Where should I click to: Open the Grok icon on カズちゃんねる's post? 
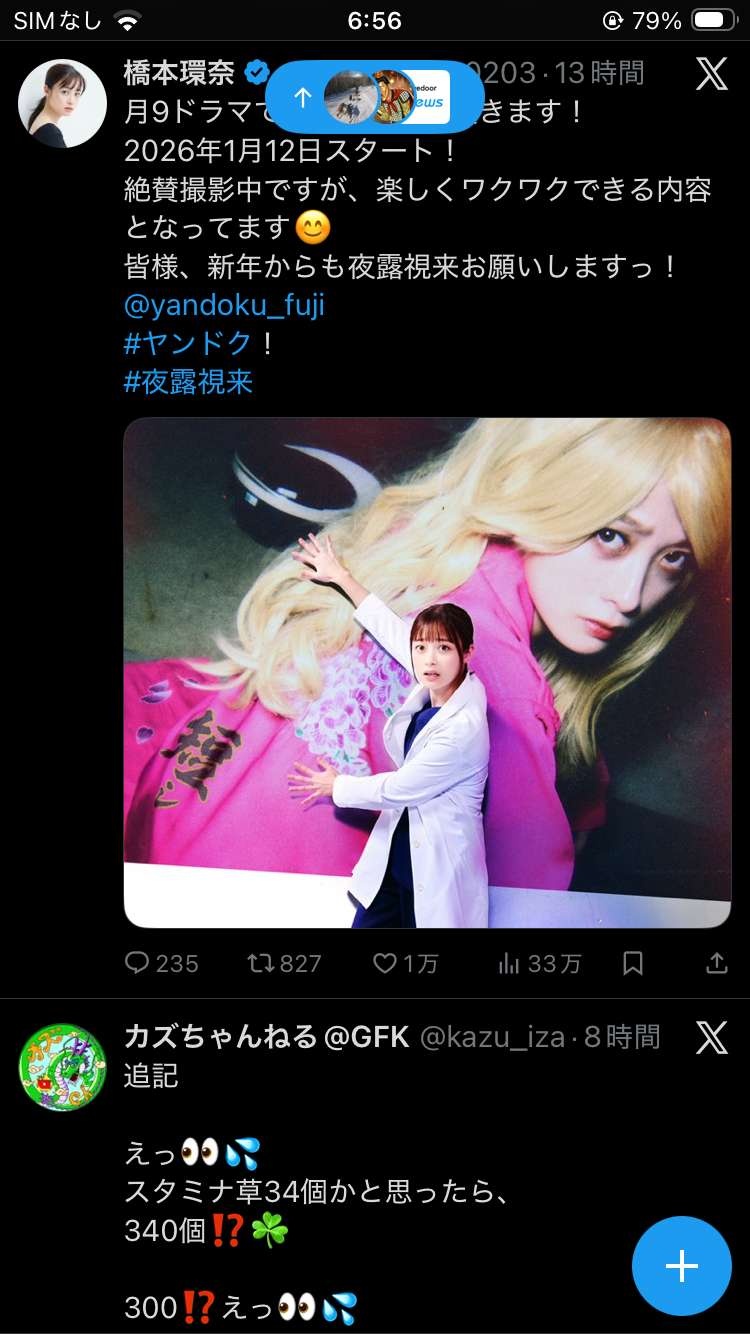711,1037
